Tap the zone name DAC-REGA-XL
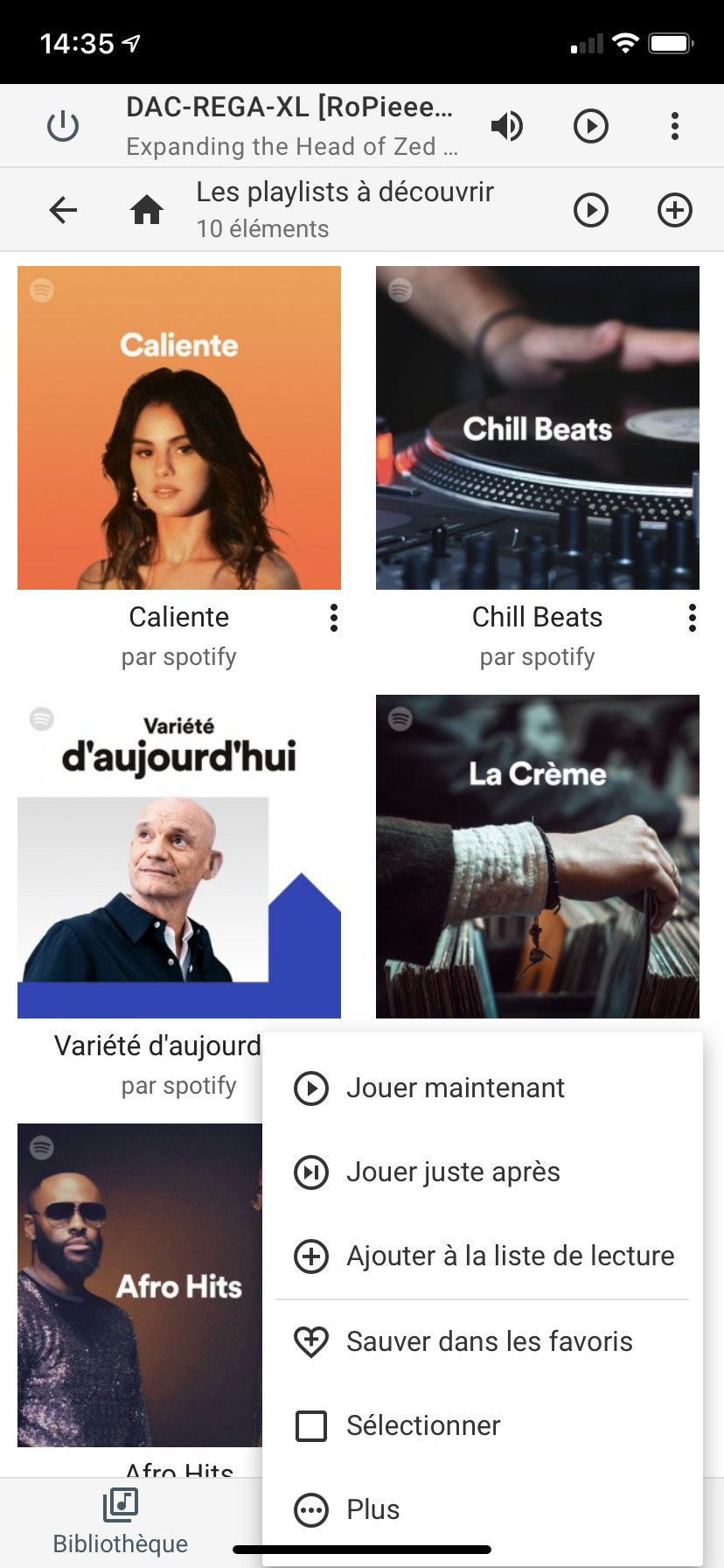The width and height of the screenshot is (724, 1568). click(289, 107)
